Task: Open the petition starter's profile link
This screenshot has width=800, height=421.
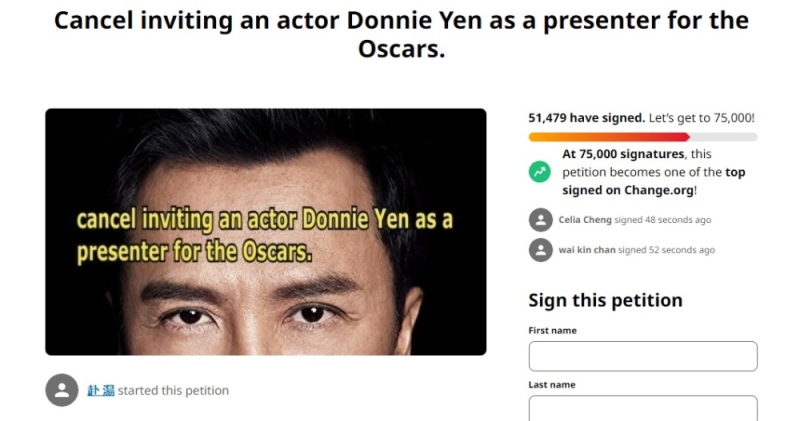Action: tap(101, 390)
